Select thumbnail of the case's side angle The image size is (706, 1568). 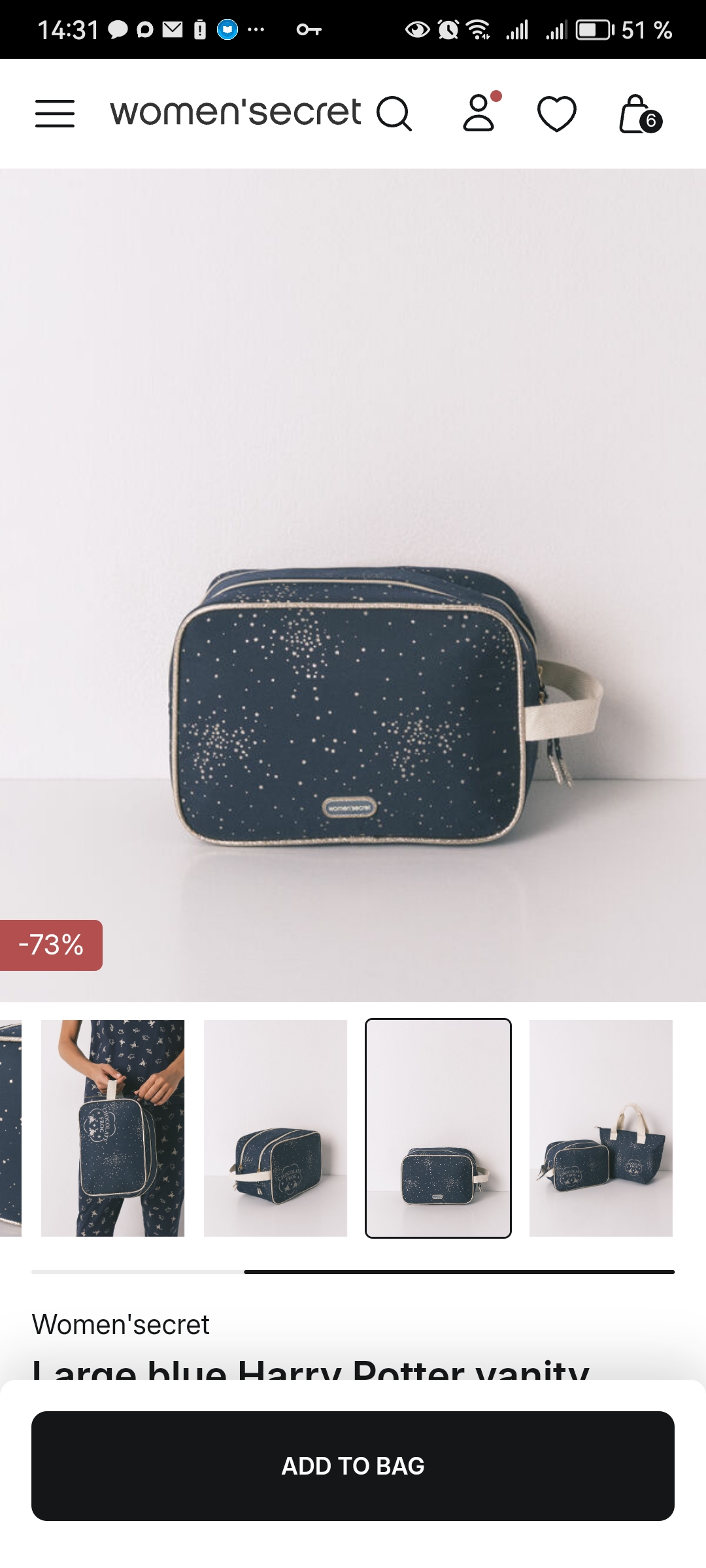[275, 1128]
